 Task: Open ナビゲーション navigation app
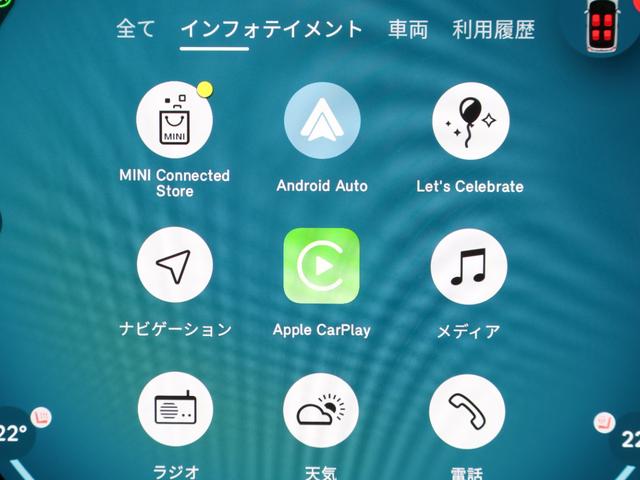click(x=175, y=265)
